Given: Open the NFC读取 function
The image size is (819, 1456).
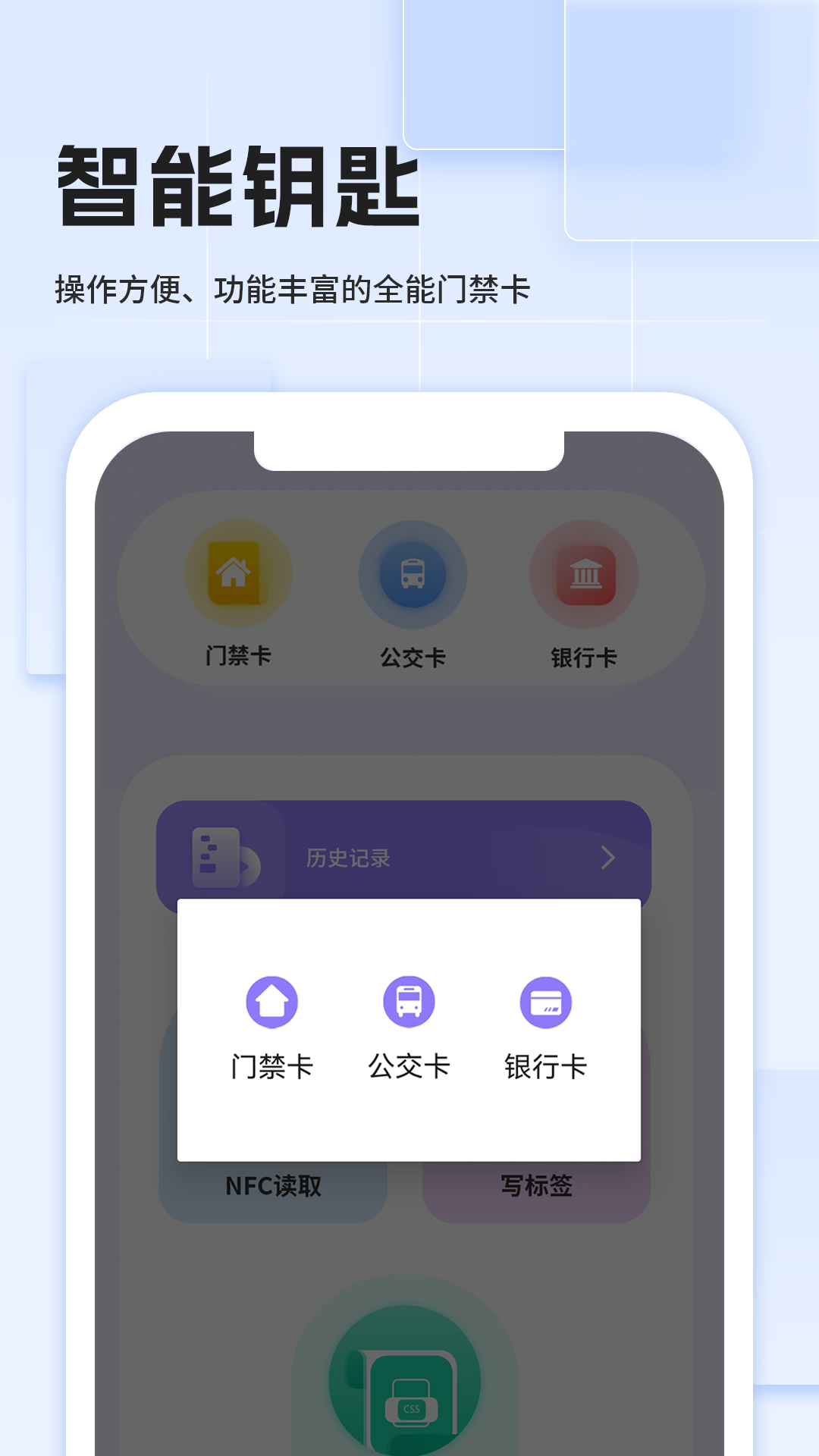Looking at the screenshot, I should (275, 1187).
